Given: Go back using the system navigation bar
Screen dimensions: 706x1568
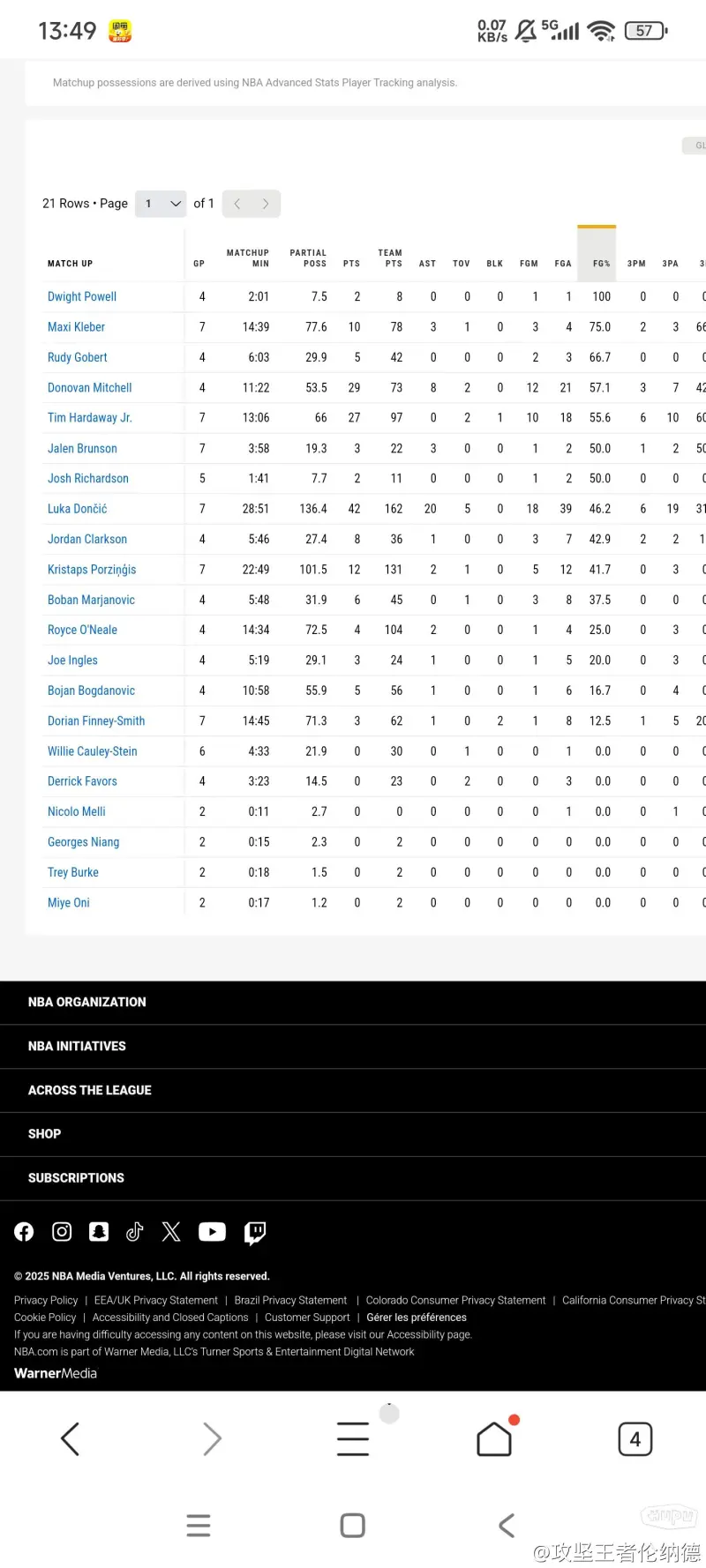Looking at the screenshot, I should (x=507, y=1526).
